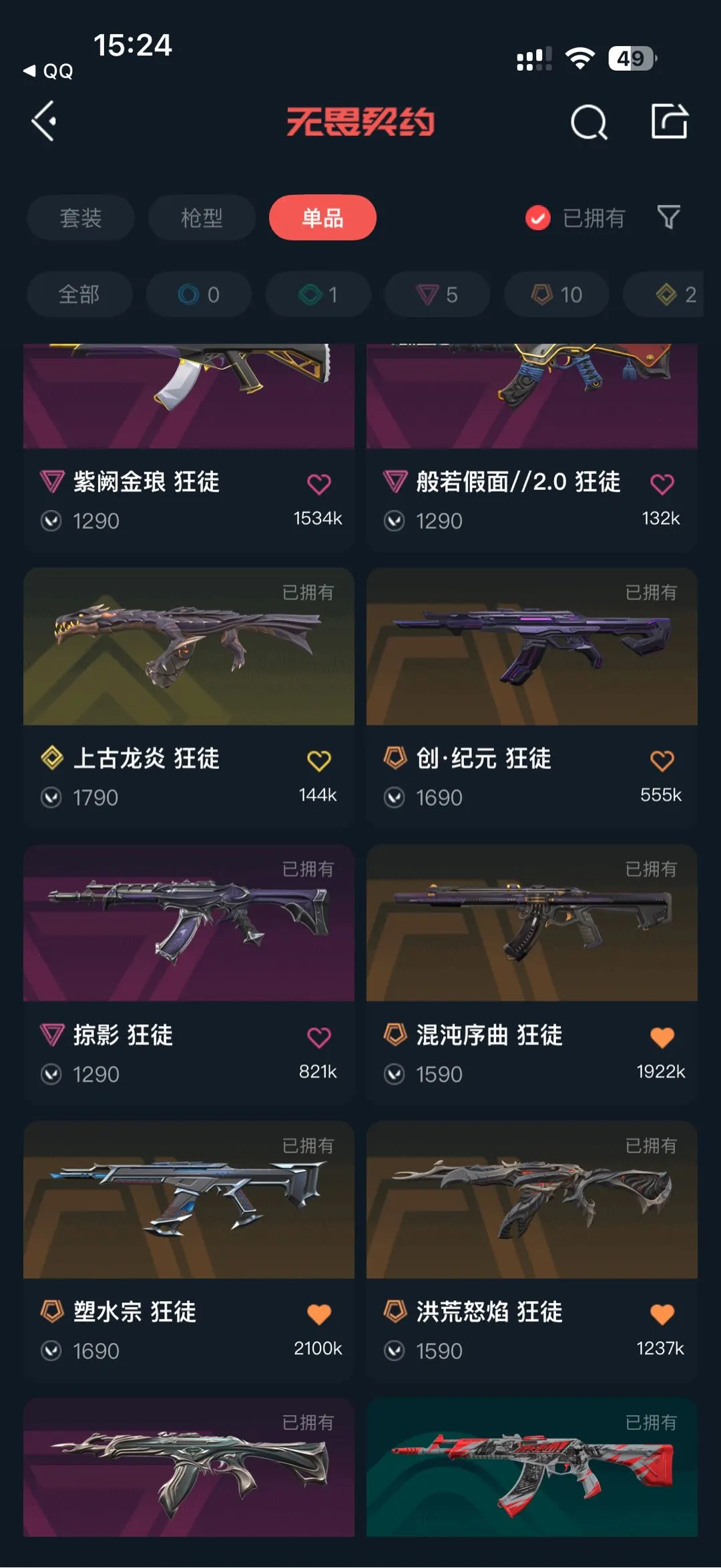
Task: Like the 般若假面//2.0 狂徒 skin
Action: (662, 484)
